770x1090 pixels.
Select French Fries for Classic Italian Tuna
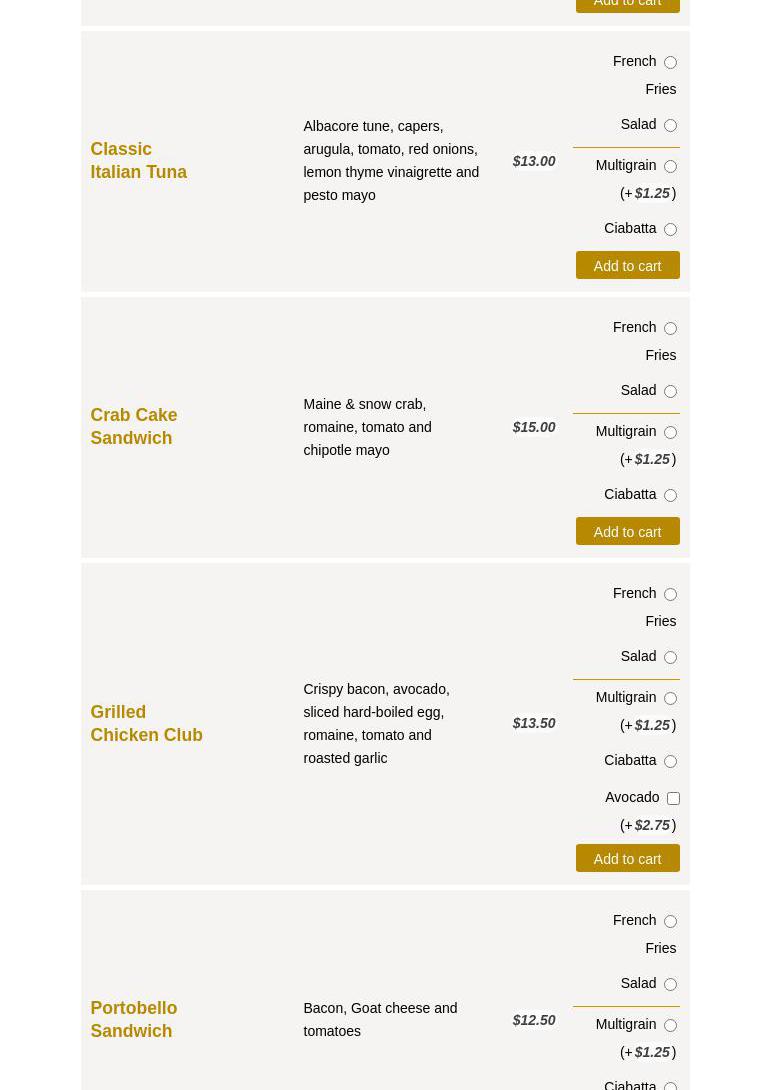(670, 62)
